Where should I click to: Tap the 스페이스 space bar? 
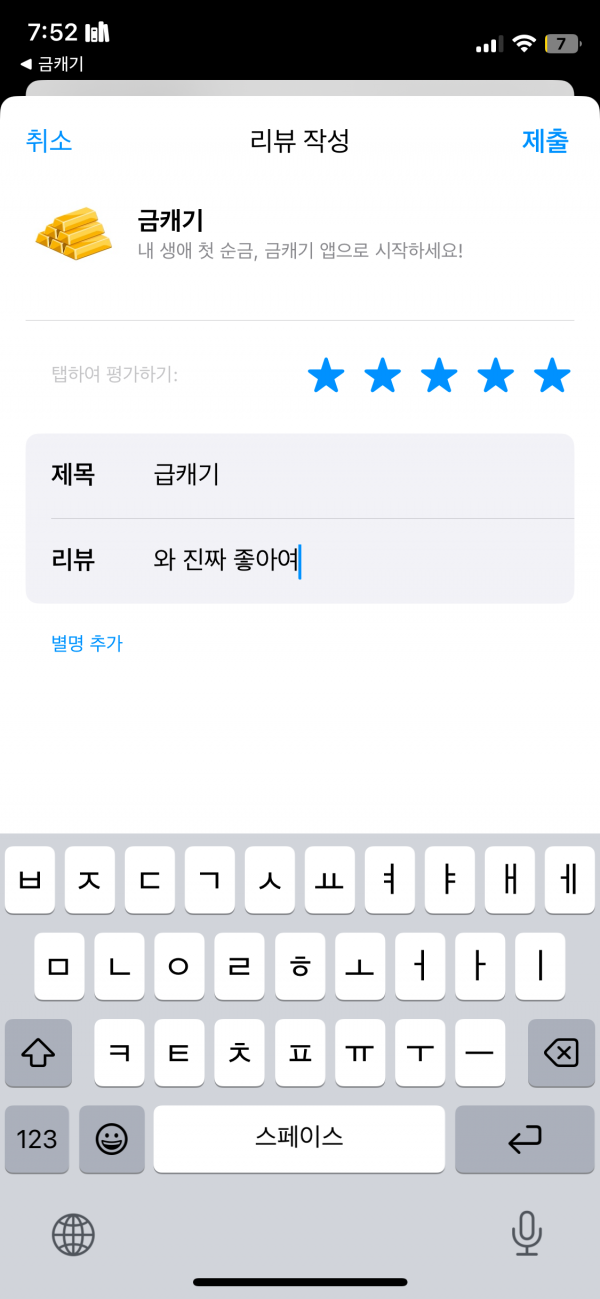(299, 1139)
